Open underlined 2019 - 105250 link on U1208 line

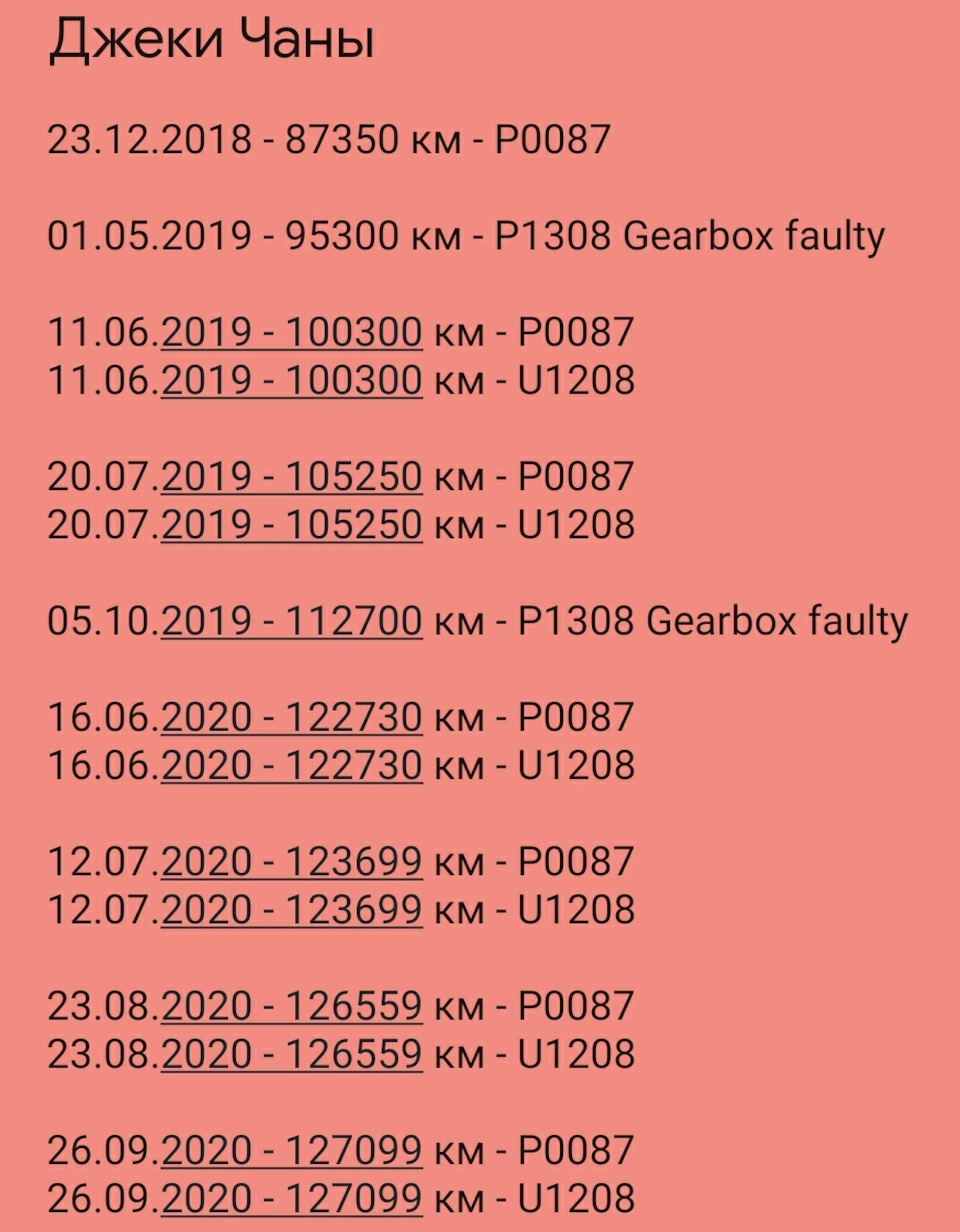click(x=291, y=525)
